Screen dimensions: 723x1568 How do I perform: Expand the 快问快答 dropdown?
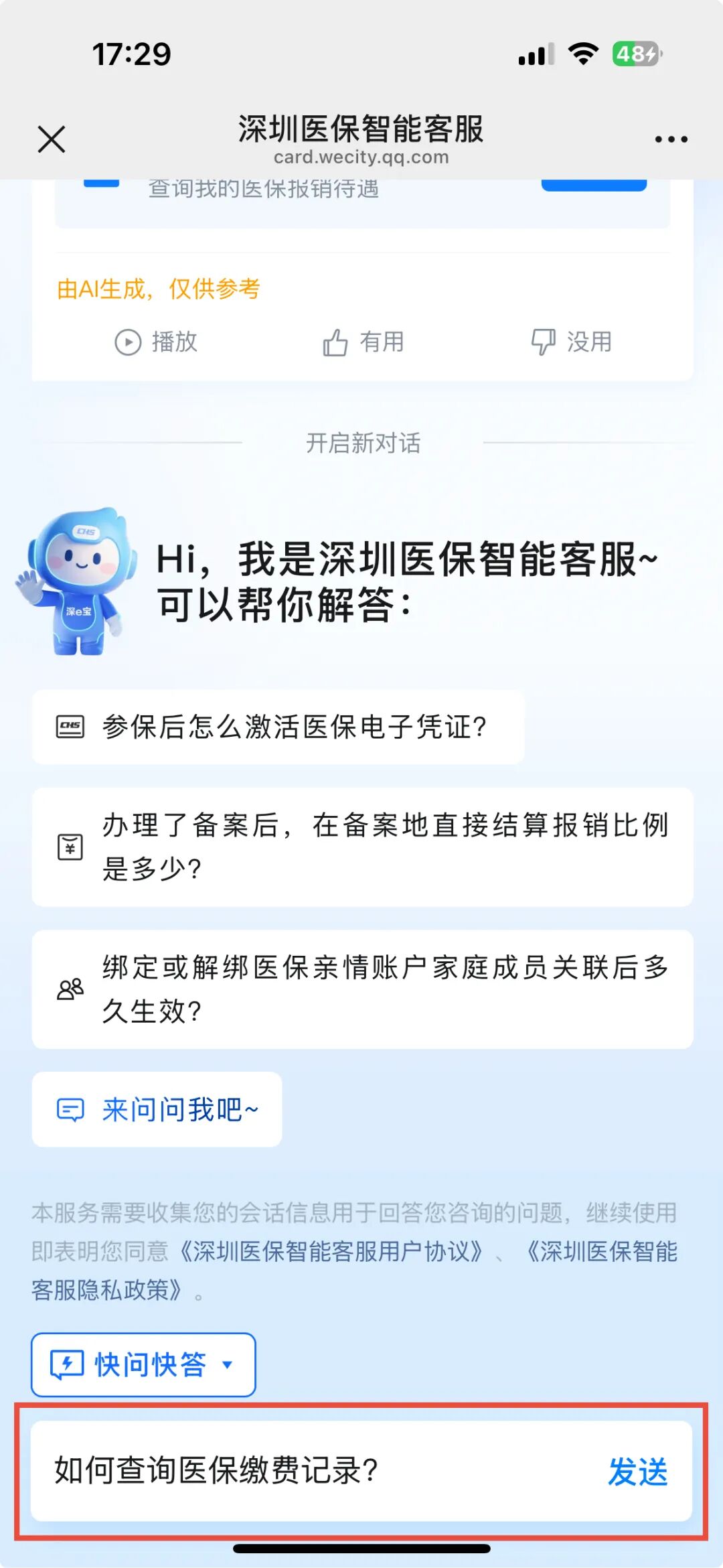143,1365
